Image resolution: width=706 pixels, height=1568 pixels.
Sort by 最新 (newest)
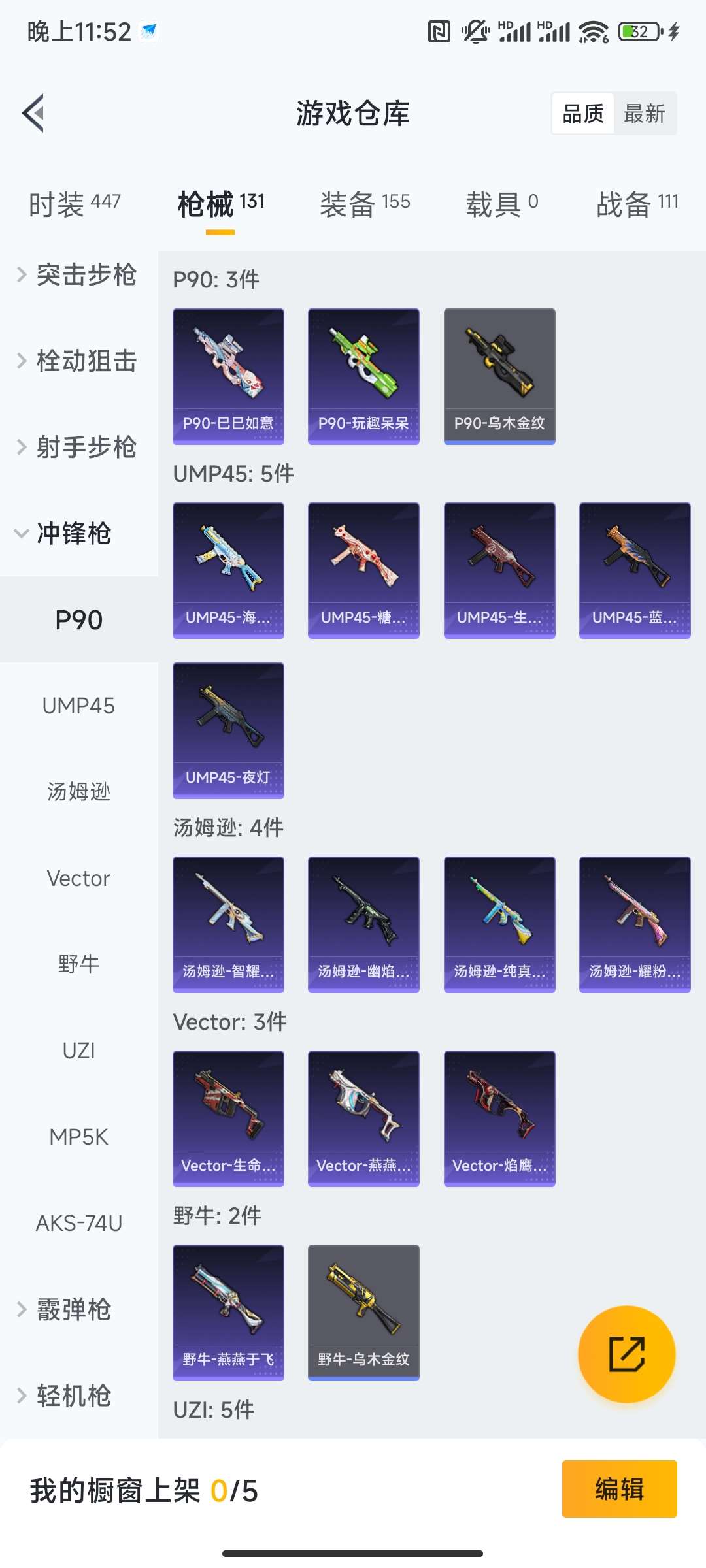click(644, 114)
